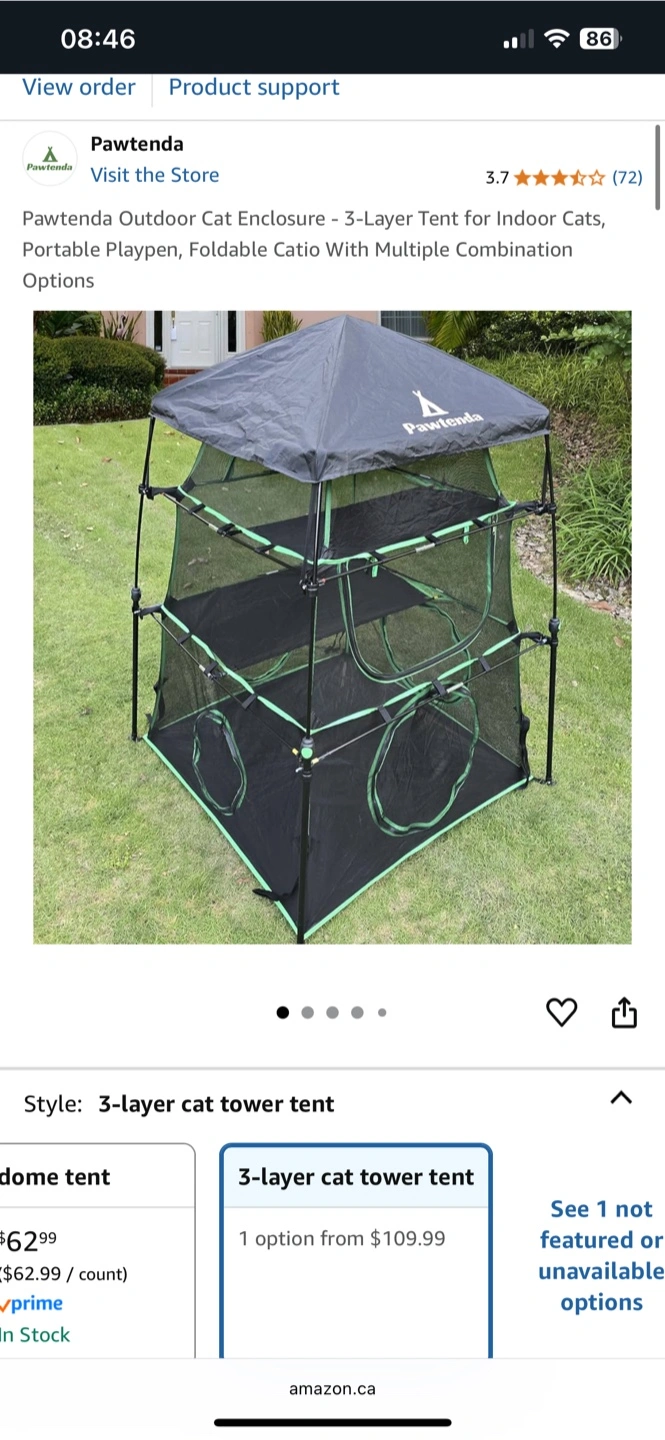The width and height of the screenshot is (665, 1440).
Task: Open the Product support link
Action: (254, 88)
